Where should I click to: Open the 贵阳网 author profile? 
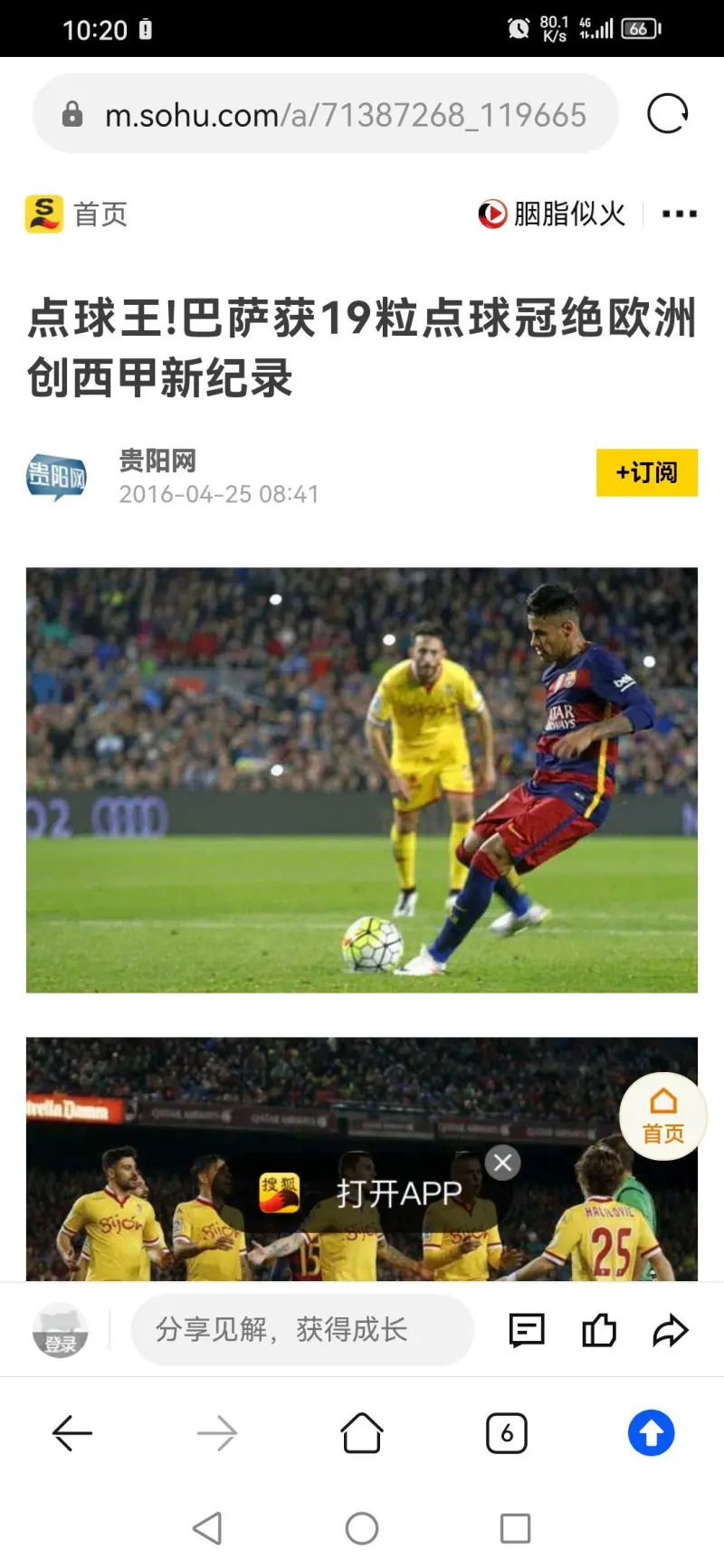point(157,461)
